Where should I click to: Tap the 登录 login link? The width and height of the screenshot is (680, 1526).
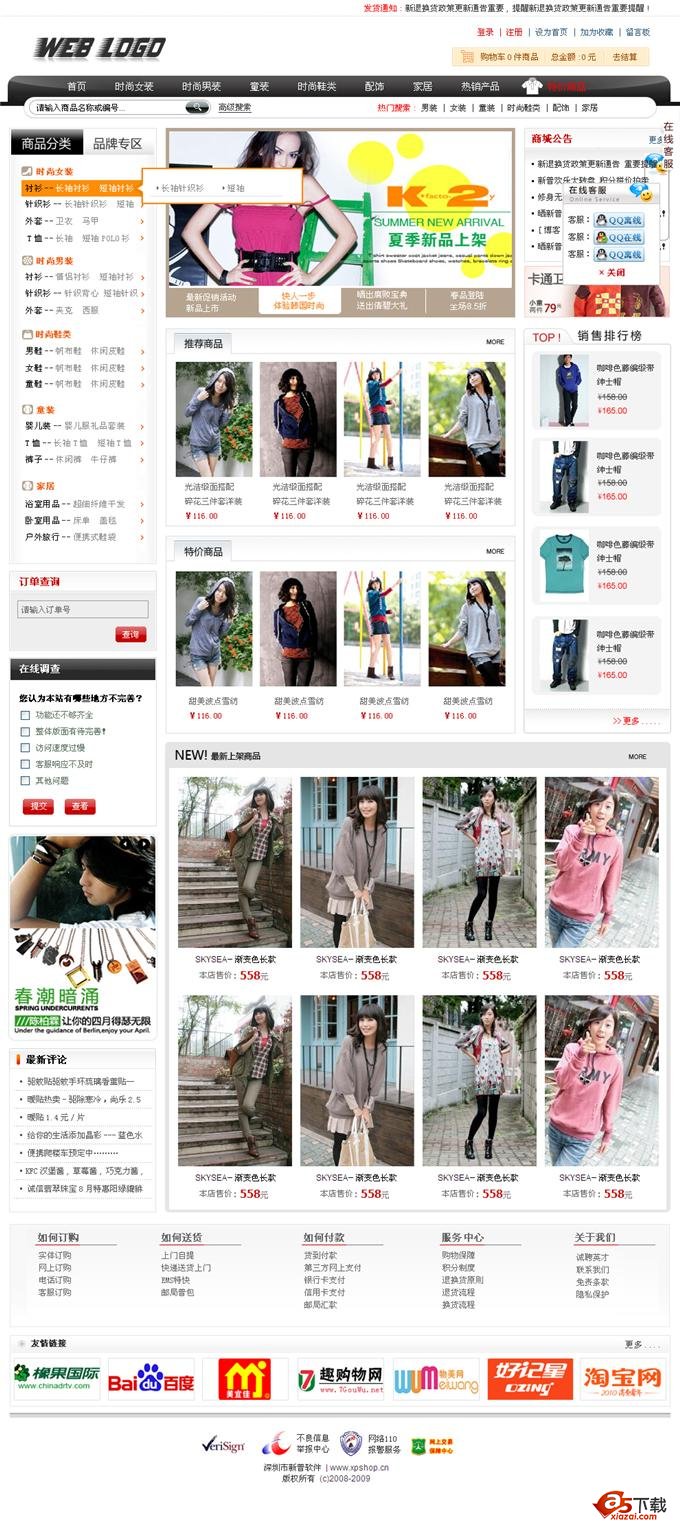tap(485, 32)
